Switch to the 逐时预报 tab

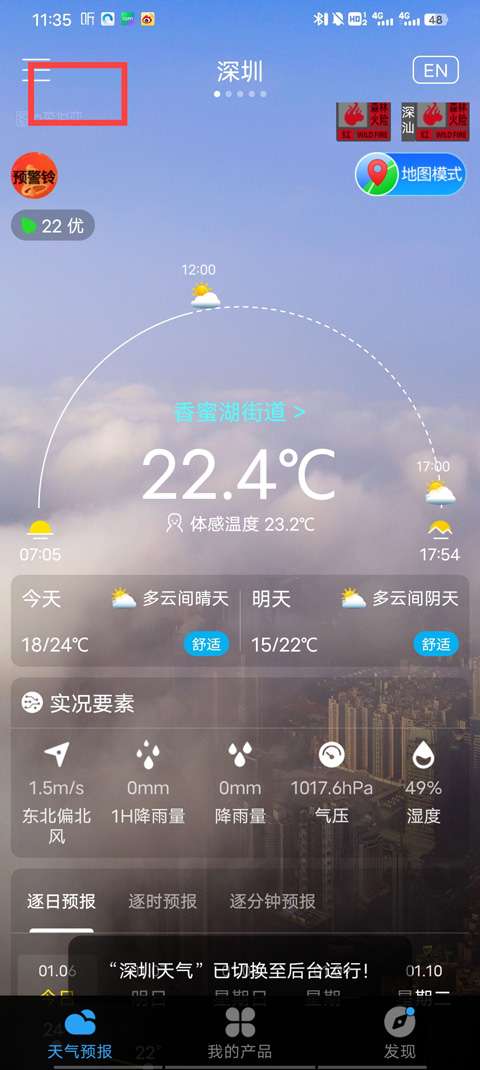pos(163,901)
